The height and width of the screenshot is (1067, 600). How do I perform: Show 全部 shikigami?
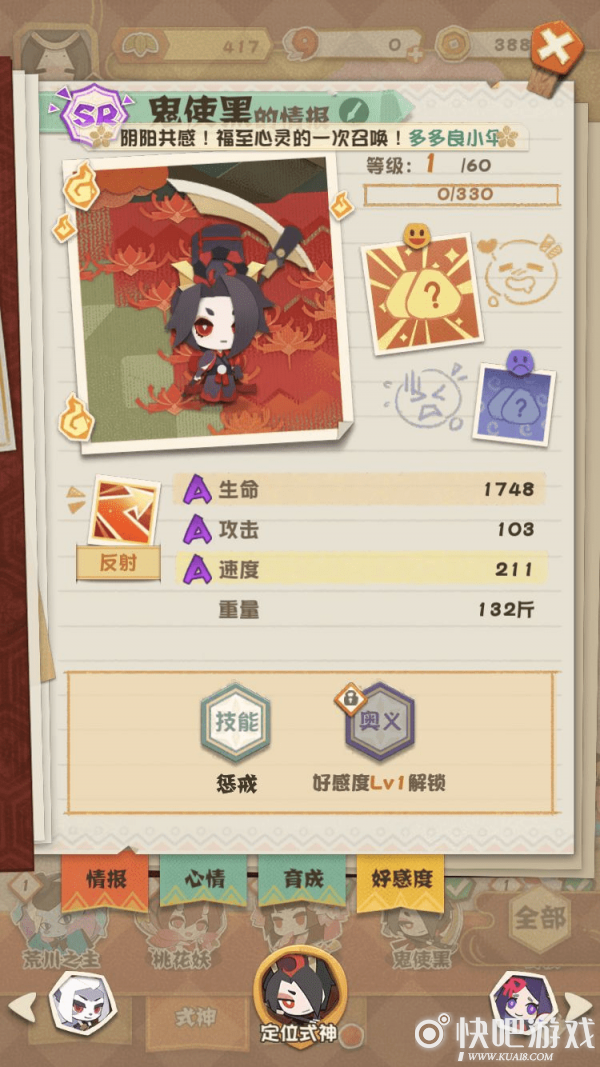540,918
